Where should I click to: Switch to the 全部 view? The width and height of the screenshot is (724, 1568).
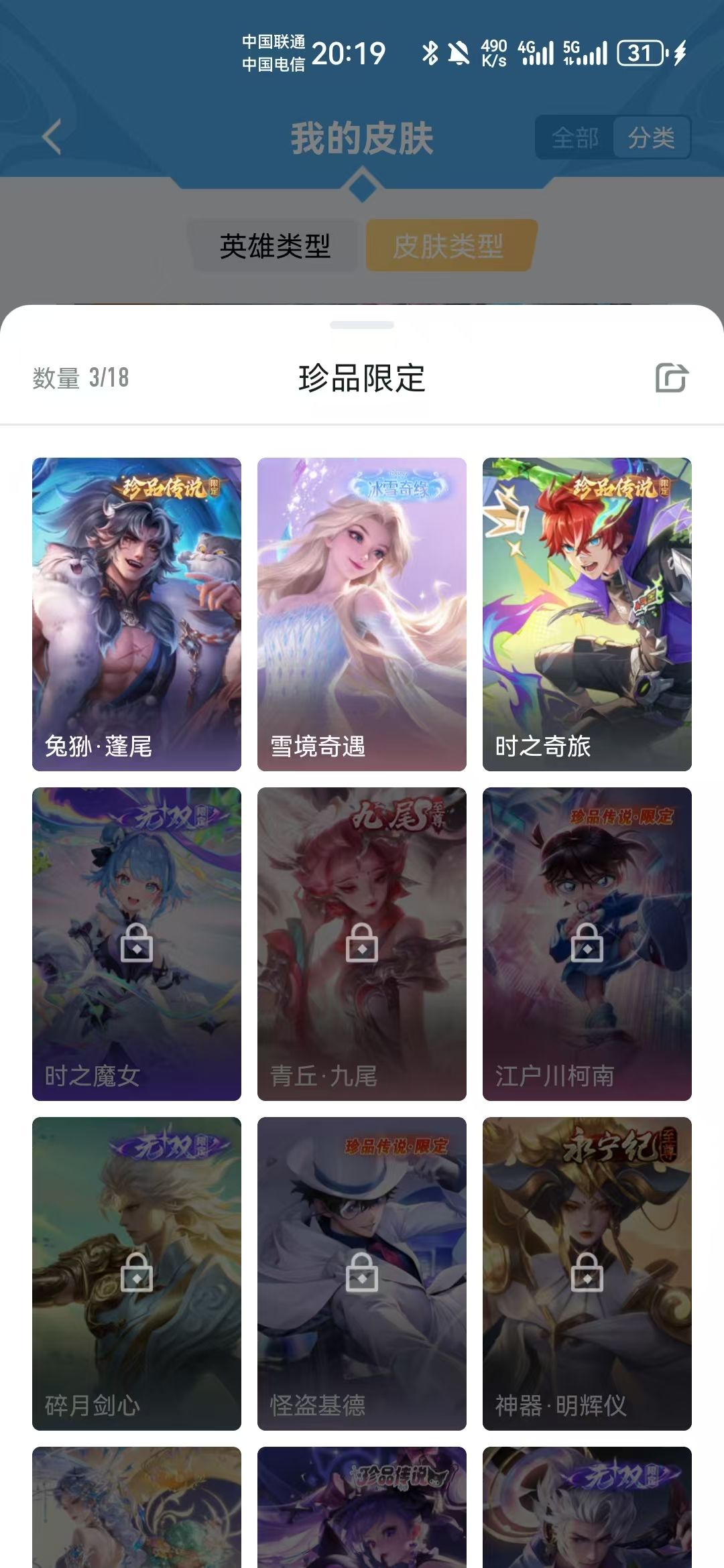575,138
